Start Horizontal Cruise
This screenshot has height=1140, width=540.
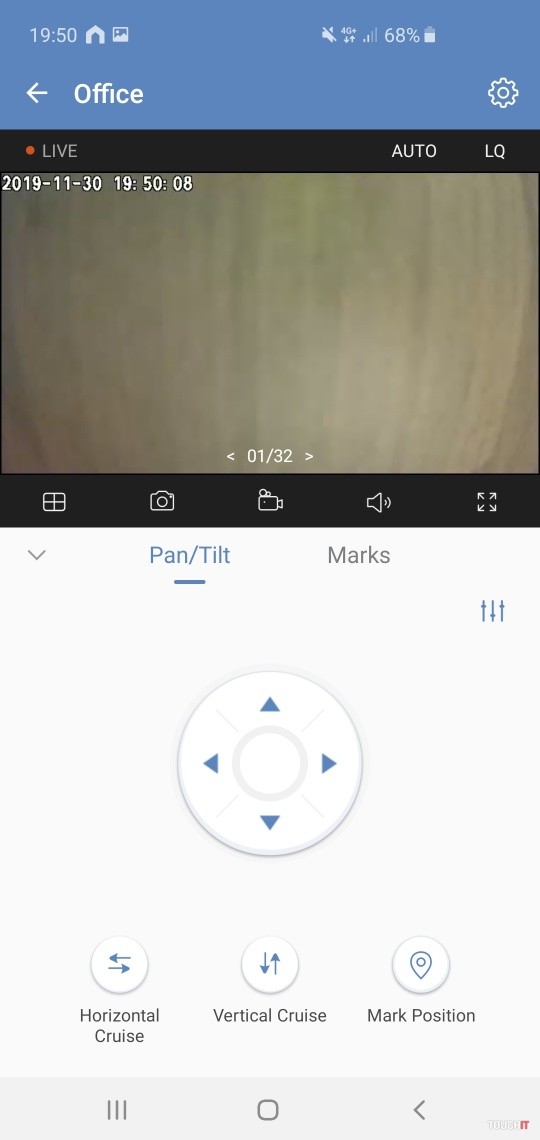[x=119, y=964]
